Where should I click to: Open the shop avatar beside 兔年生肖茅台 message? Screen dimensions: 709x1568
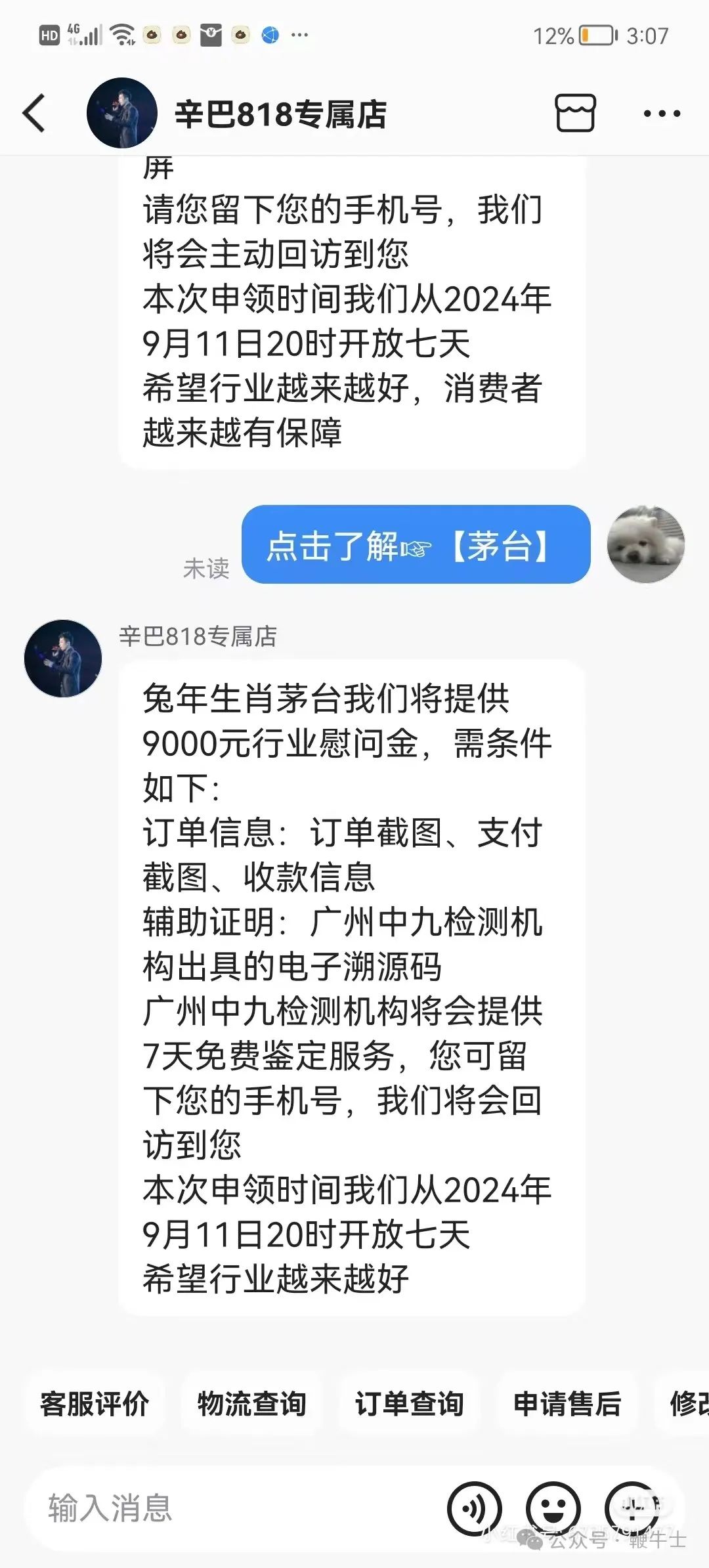coord(63,658)
